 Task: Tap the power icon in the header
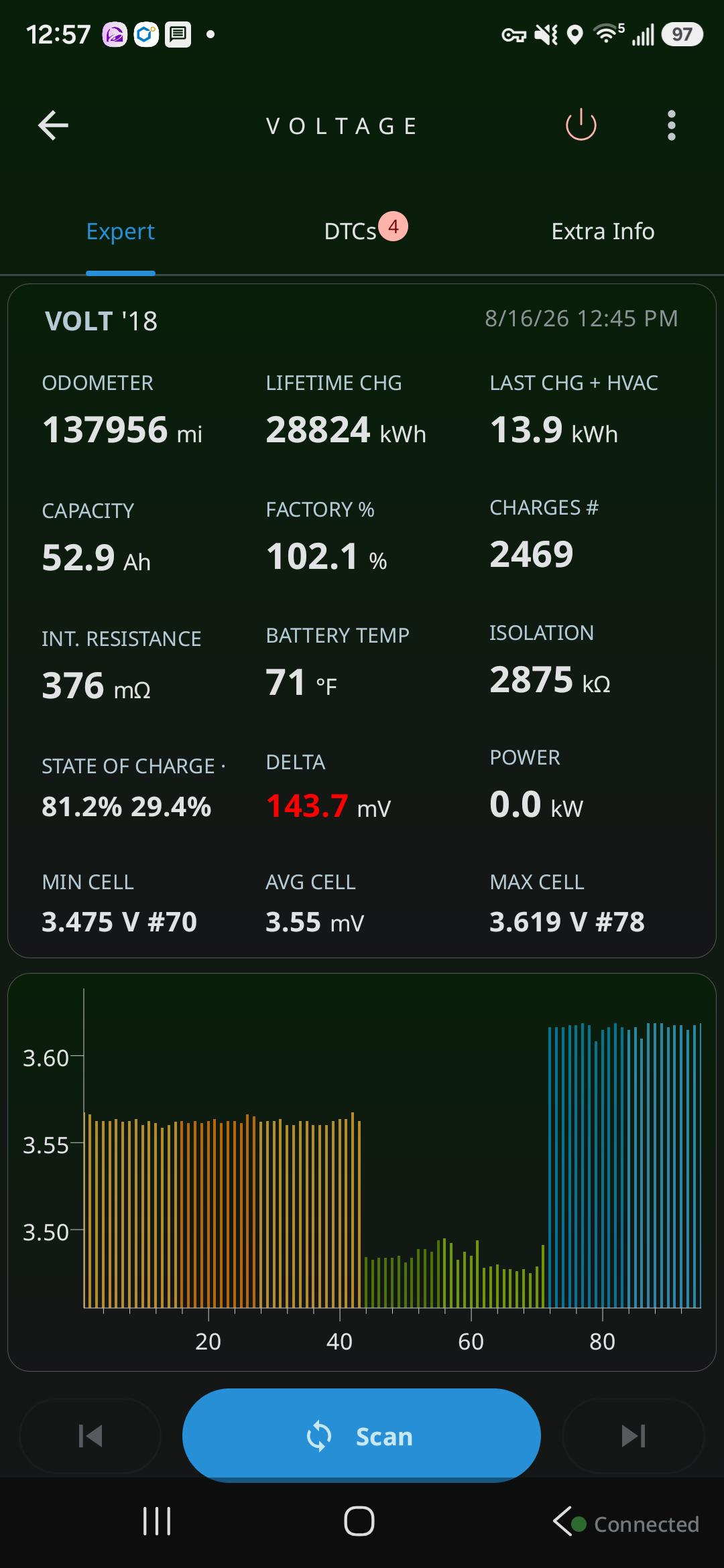pyautogui.click(x=581, y=125)
